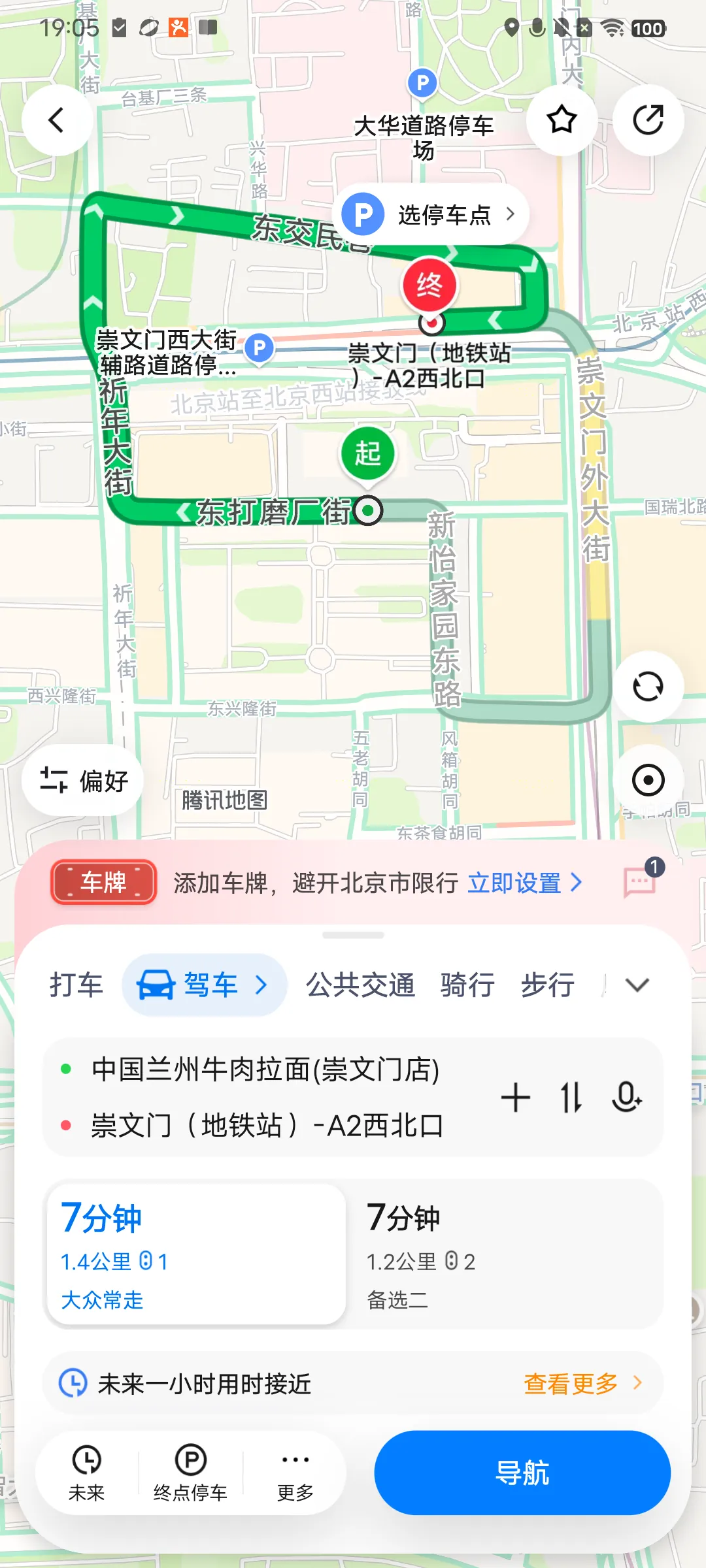Add a waypoint with the plus icon
Screen dimensions: 706x1568
tap(516, 1097)
